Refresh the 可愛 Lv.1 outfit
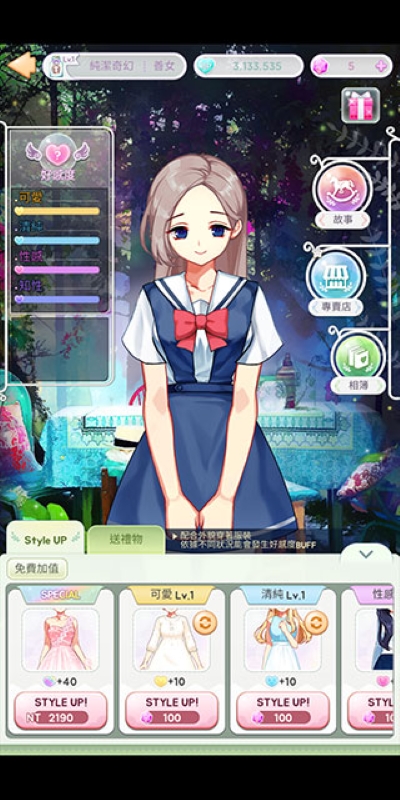The image size is (400, 800). point(205,623)
